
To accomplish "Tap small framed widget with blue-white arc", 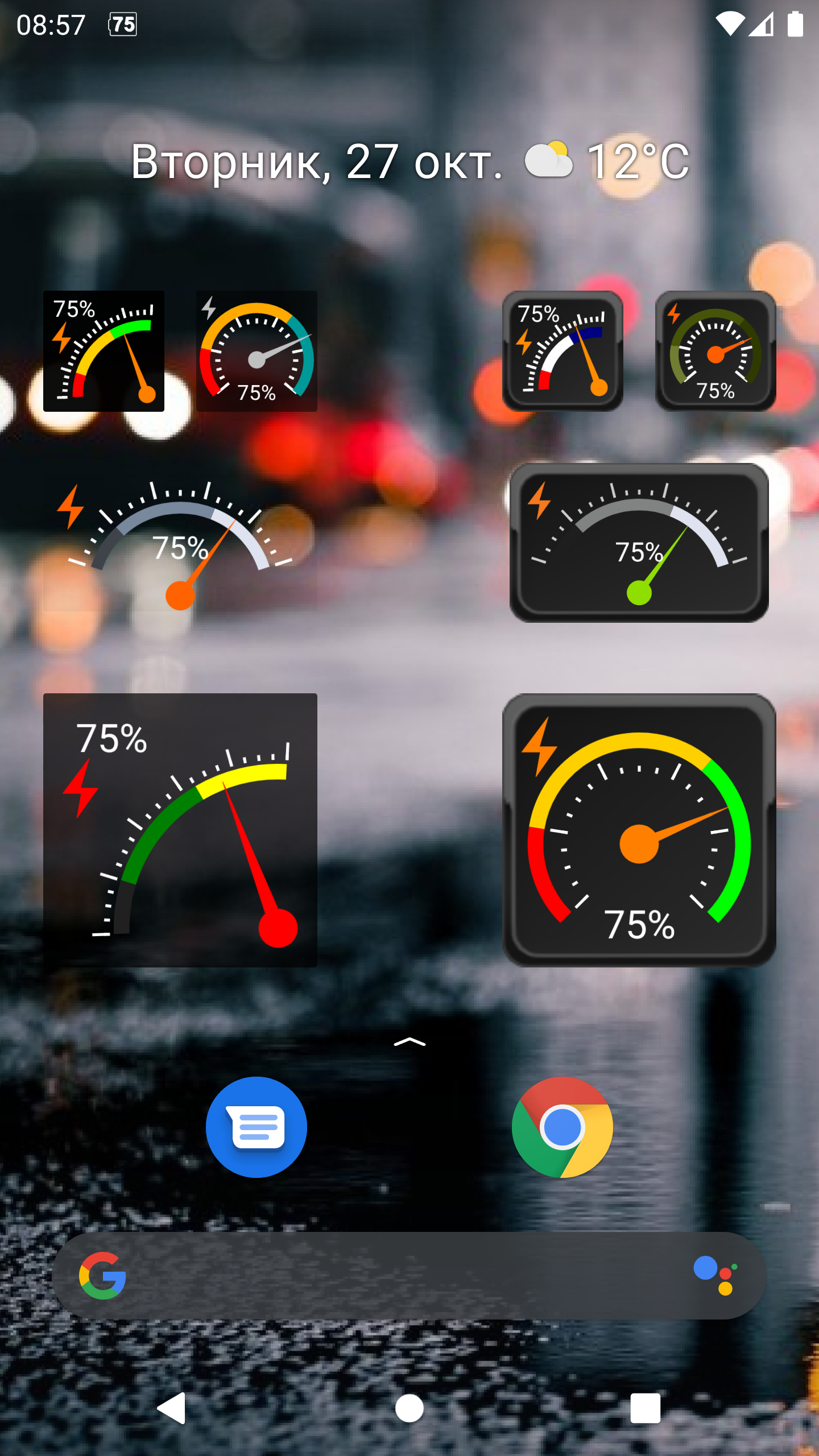I will click(x=562, y=351).
